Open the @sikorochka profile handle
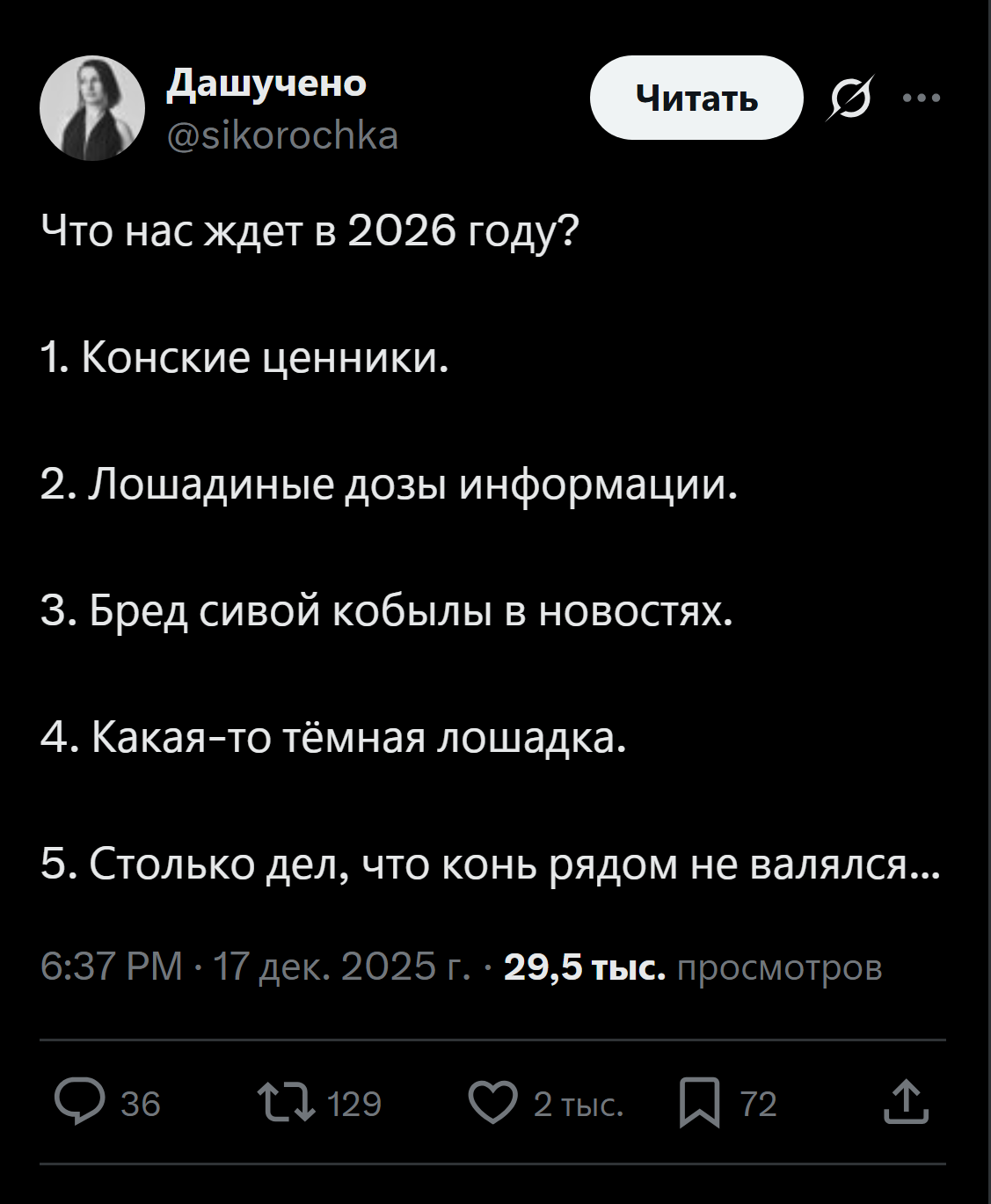 283,135
